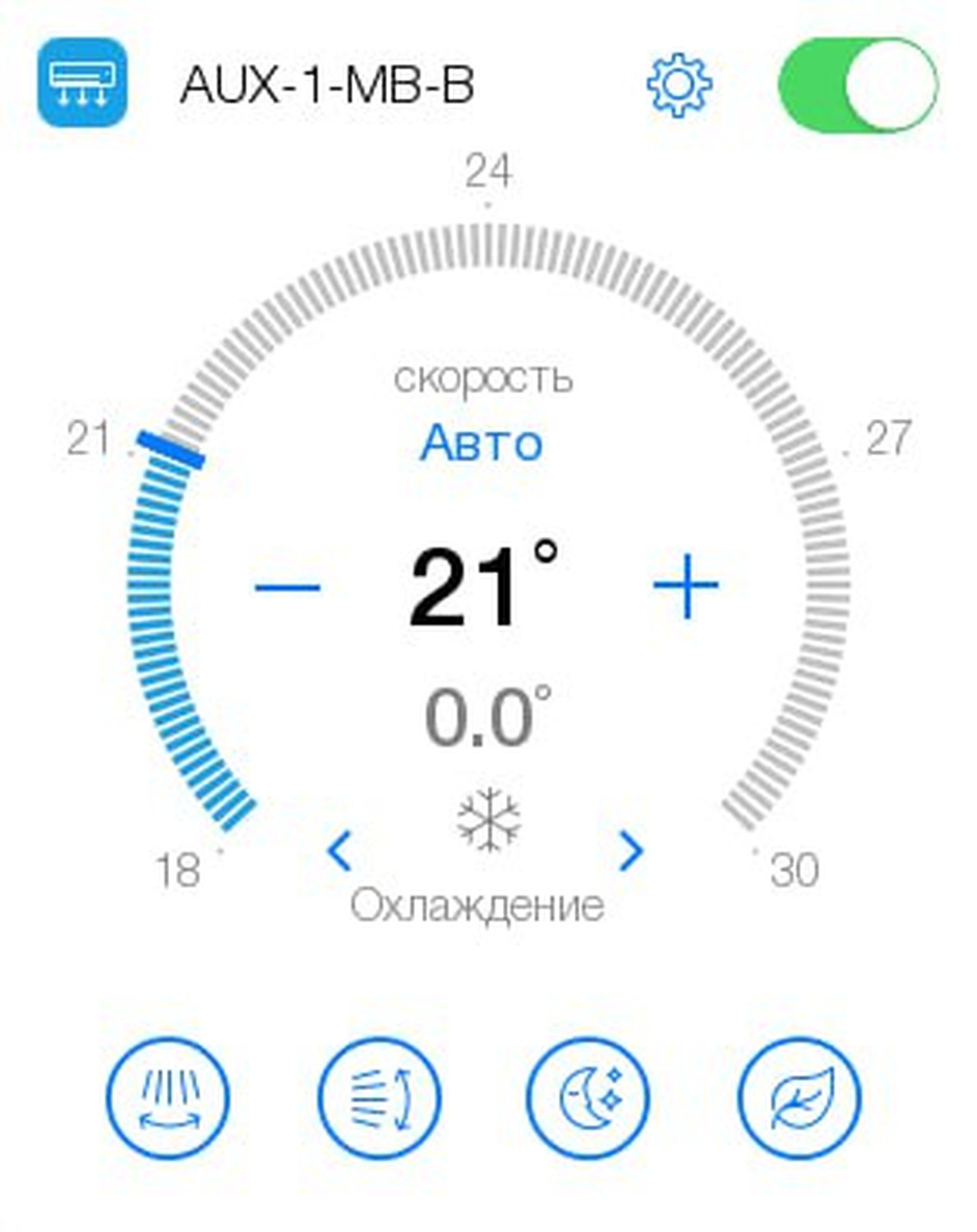
Task: Decrease temperature with the minus button
Action: (288, 586)
